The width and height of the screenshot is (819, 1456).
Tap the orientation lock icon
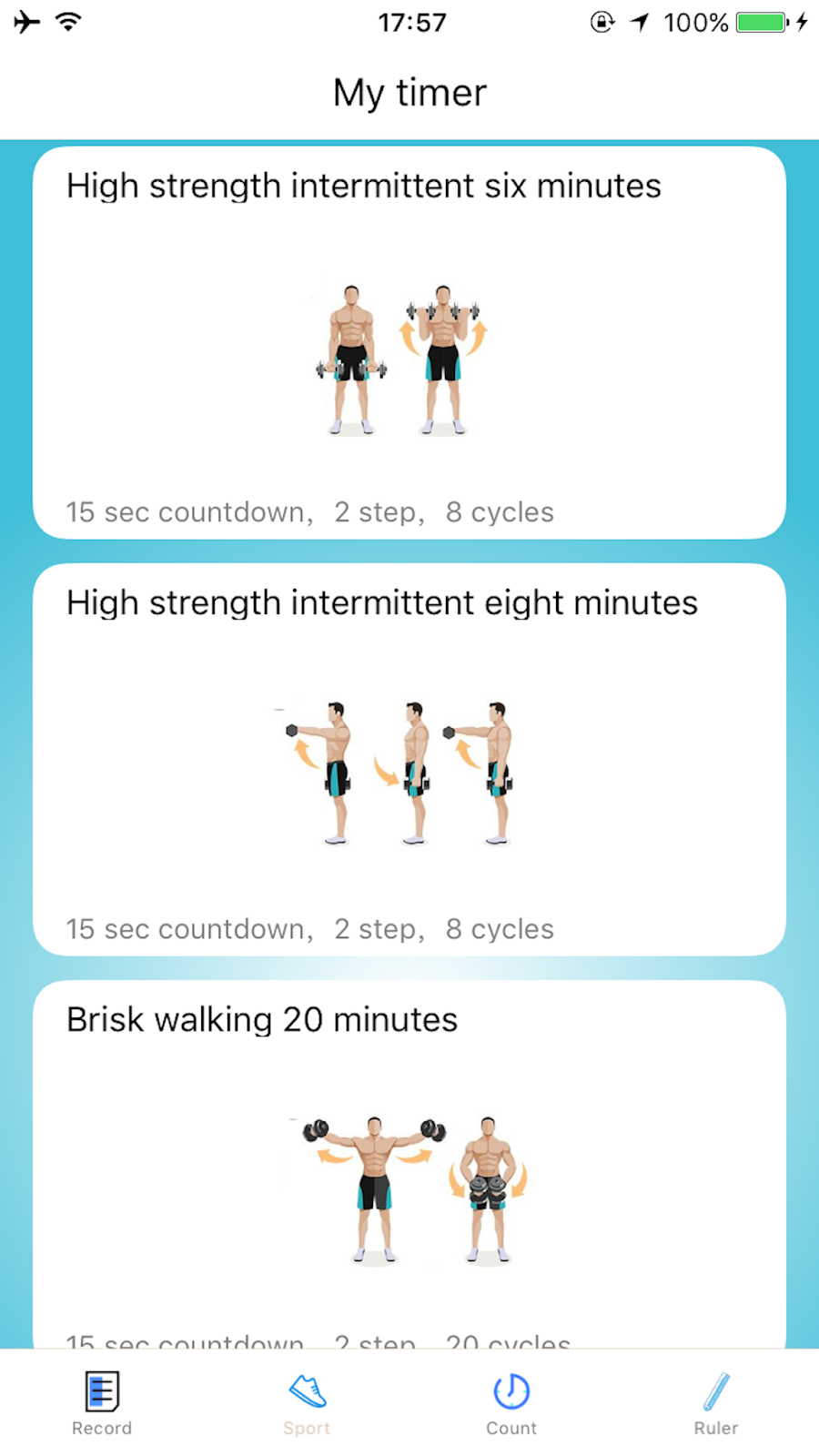click(602, 23)
